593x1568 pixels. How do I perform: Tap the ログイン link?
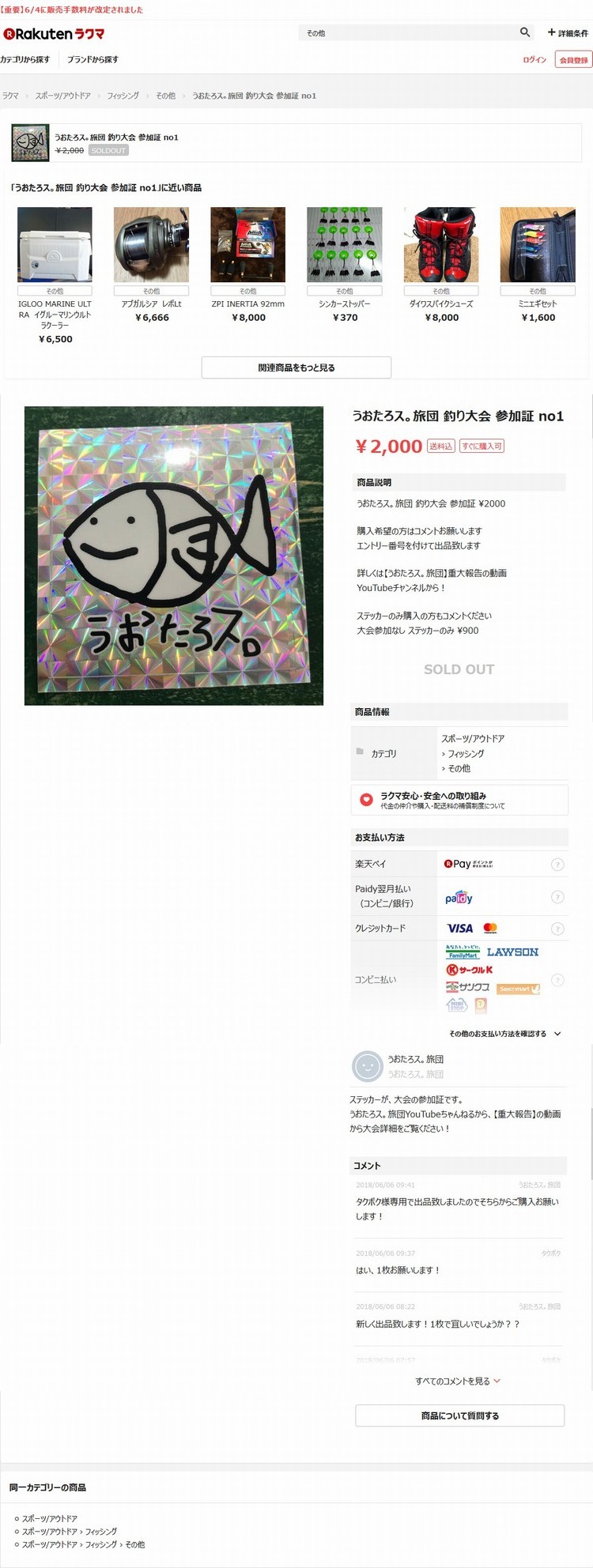pos(534,60)
